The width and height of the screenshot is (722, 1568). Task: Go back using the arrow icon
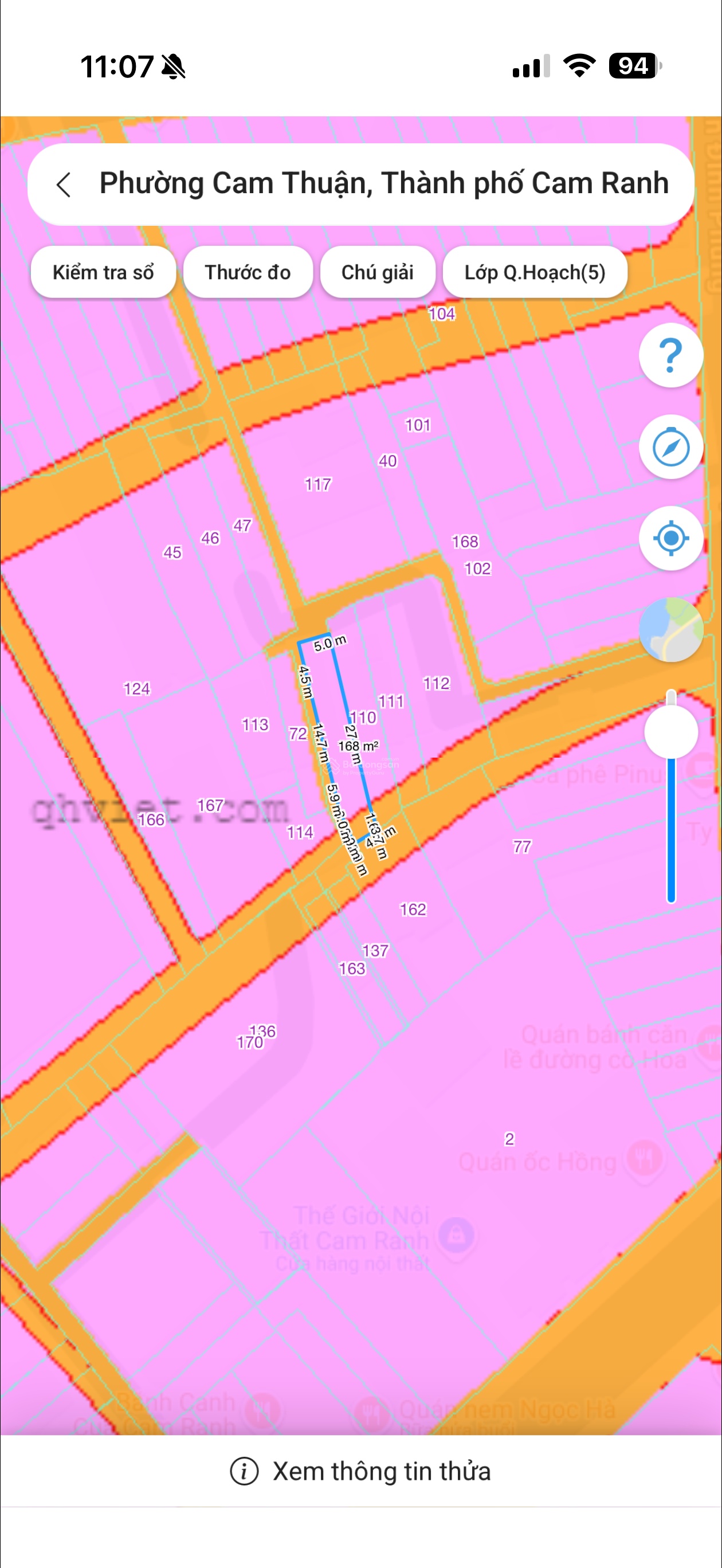pyautogui.click(x=64, y=185)
